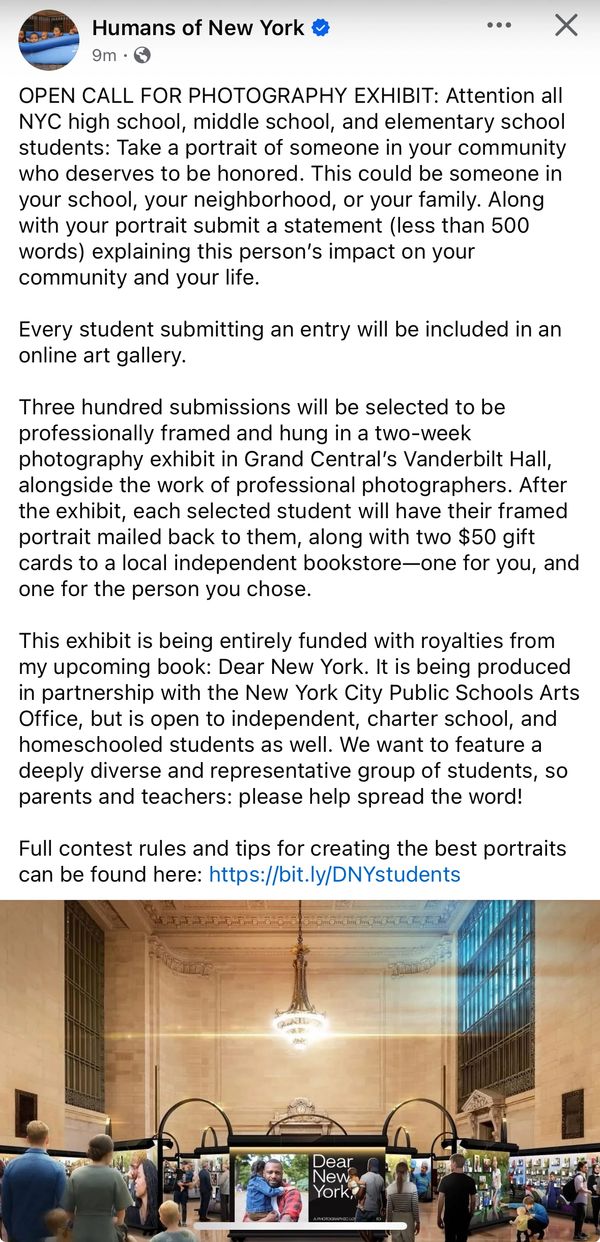Open the Humans of New York page name

pyautogui.click(x=198, y=28)
